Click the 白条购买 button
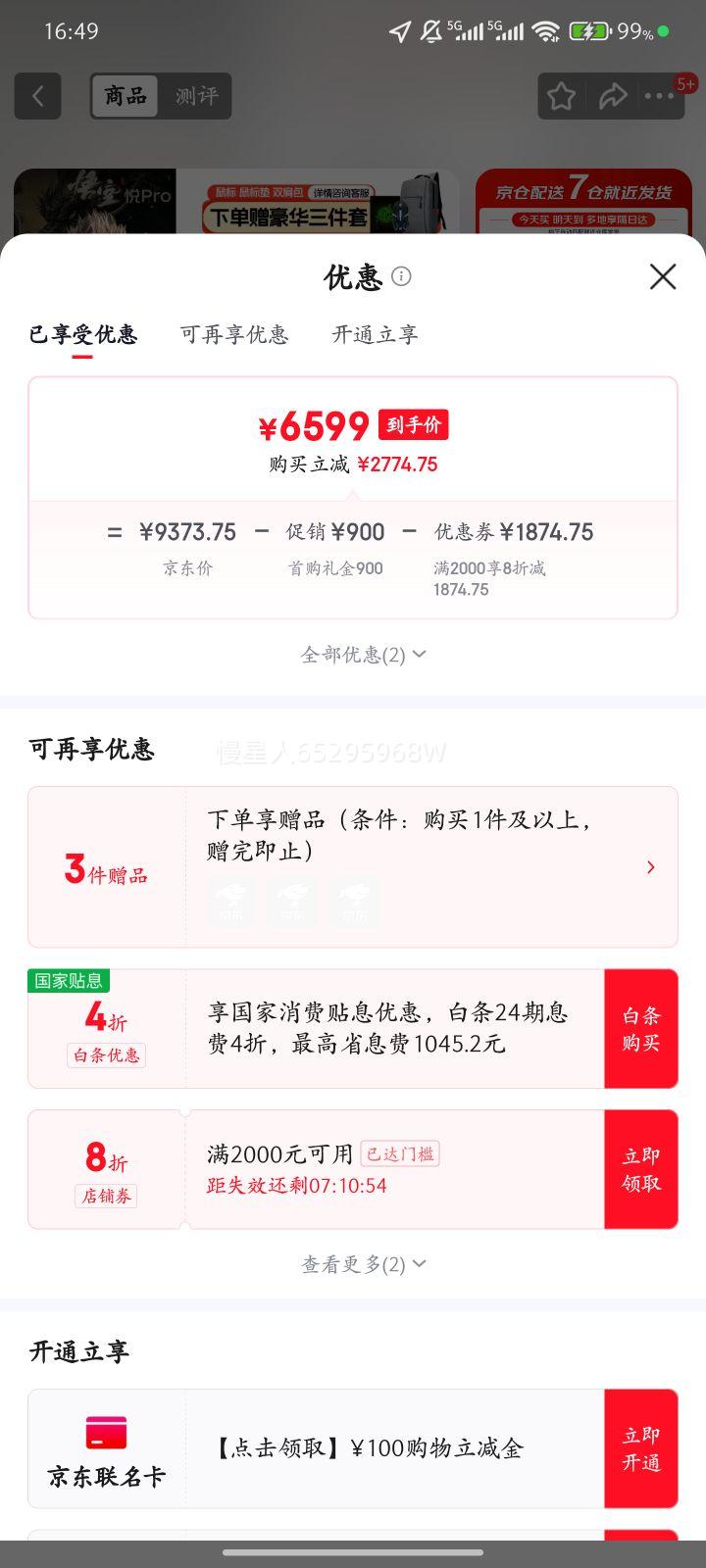This screenshot has width=706, height=1568. click(x=642, y=1028)
